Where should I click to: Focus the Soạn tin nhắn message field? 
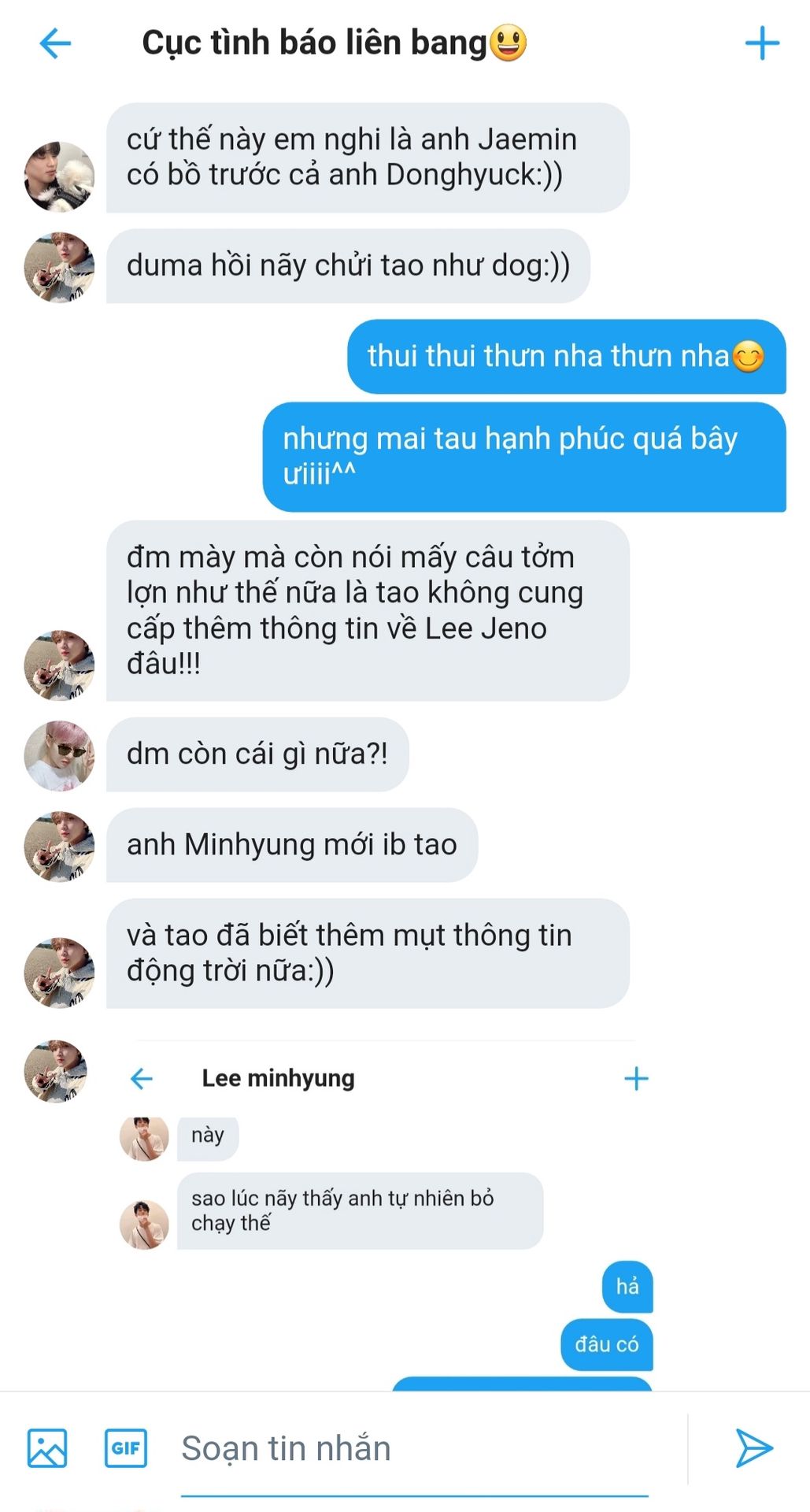pyautogui.click(x=415, y=1448)
